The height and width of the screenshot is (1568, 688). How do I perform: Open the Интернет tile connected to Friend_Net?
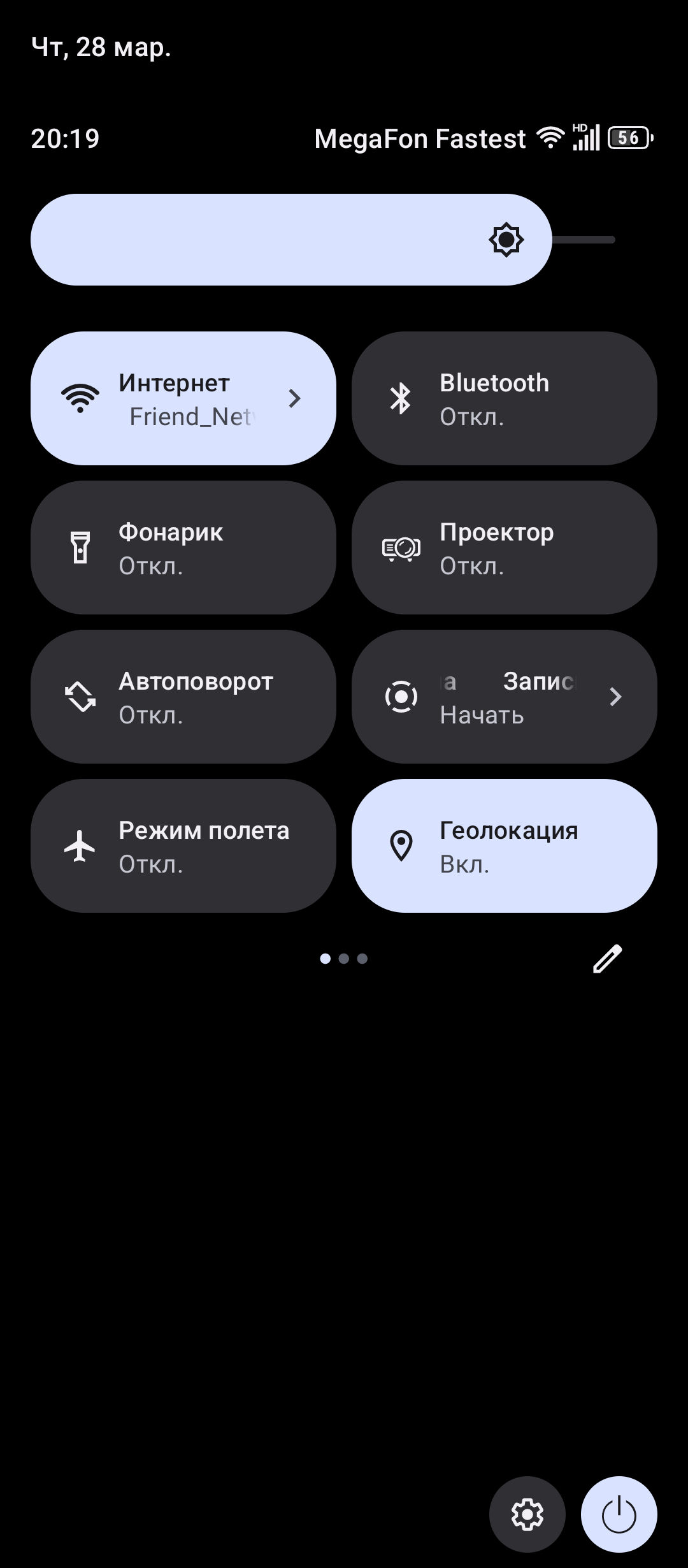(x=183, y=398)
